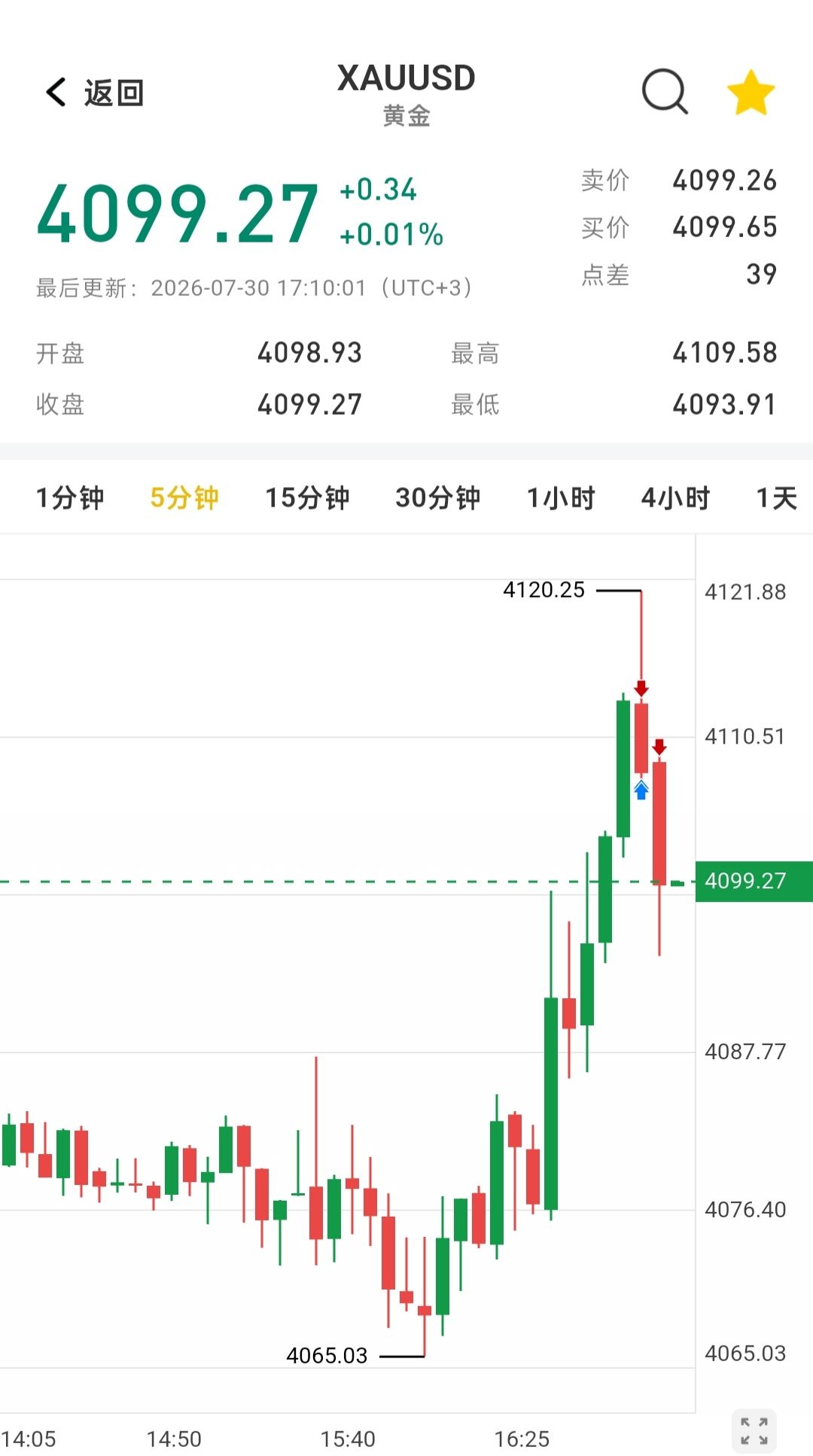The width and height of the screenshot is (813, 1456).
Task: Switch to the 1小时 timeframe
Action: tap(561, 498)
